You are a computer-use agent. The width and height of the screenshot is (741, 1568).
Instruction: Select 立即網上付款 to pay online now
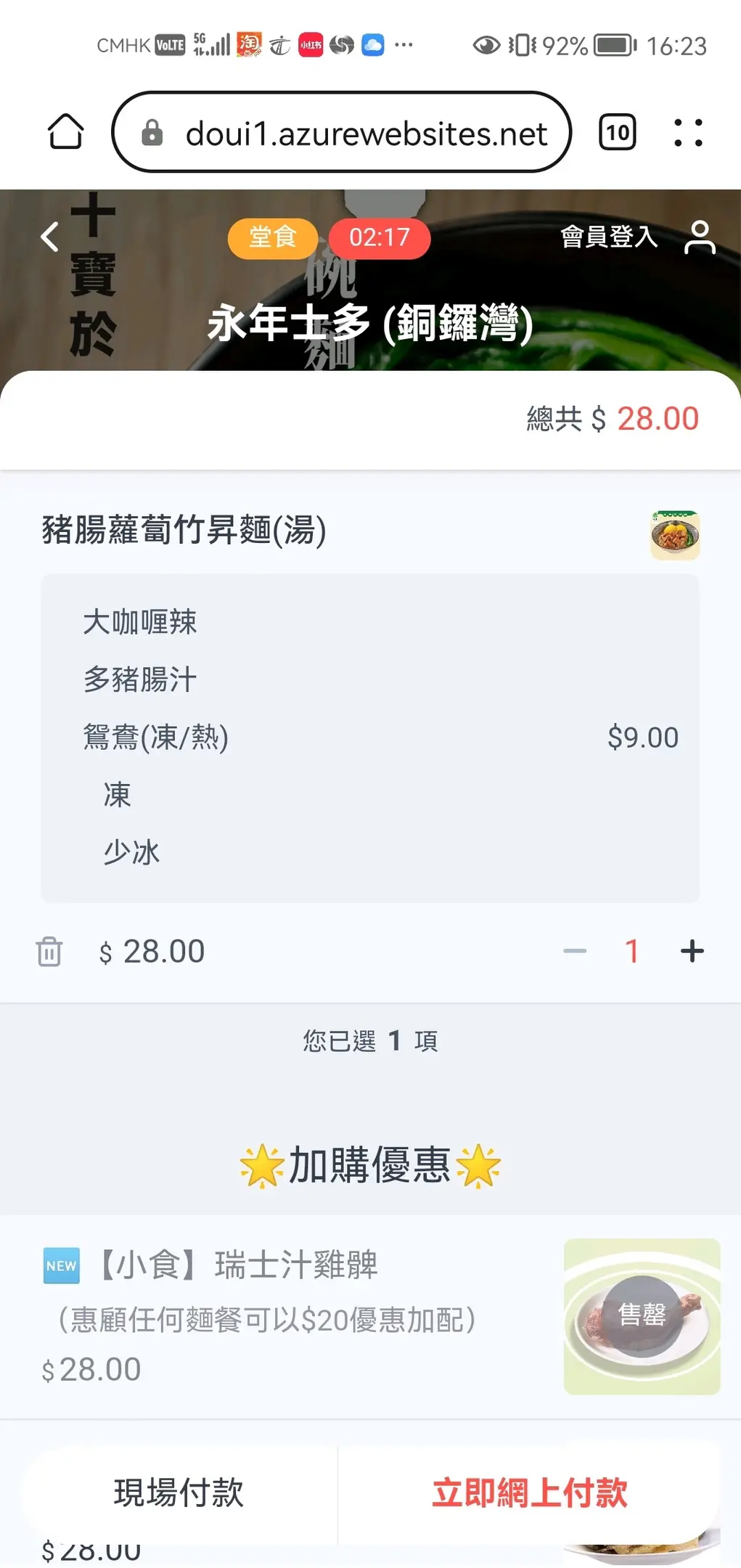click(530, 1493)
